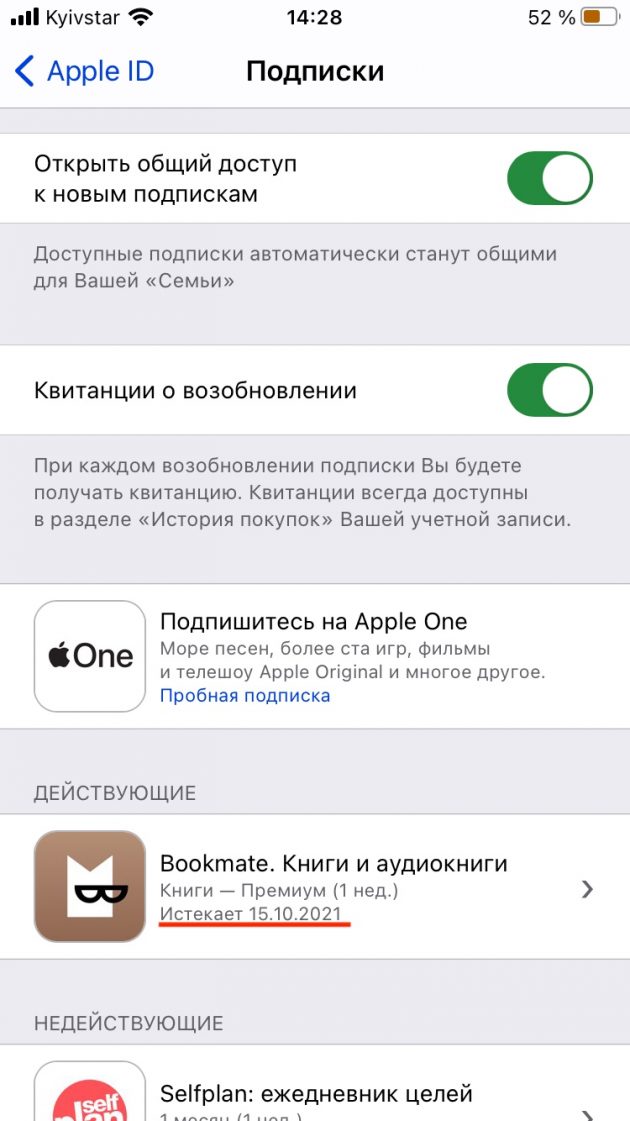Disable renewal receipts switch
Image resolution: width=630 pixels, height=1121 pixels.
pyautogui.click(x=549, y=390)
